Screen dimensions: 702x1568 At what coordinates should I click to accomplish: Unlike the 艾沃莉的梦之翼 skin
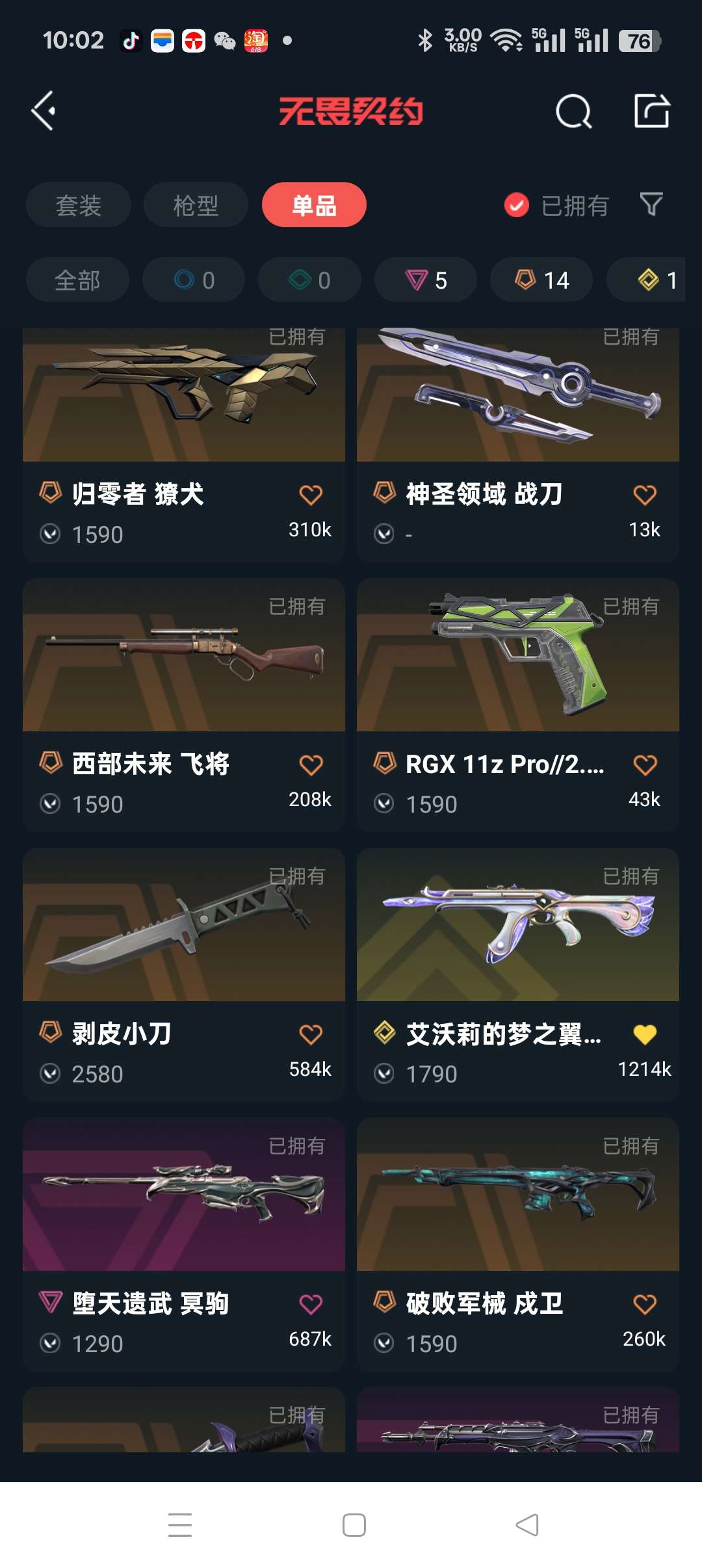pos(645,1034)
